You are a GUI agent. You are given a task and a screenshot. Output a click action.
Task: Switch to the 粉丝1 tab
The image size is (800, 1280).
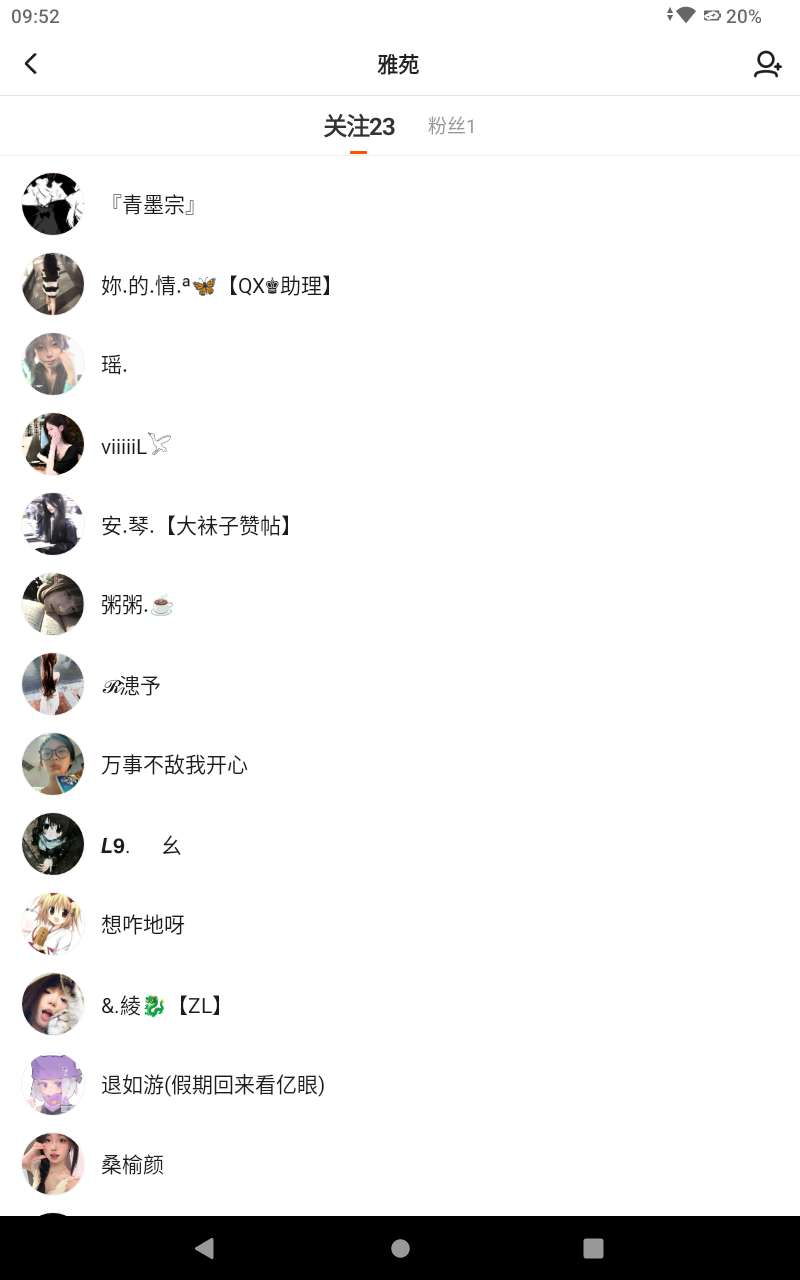pyautogui.click(x=451, y=126)
